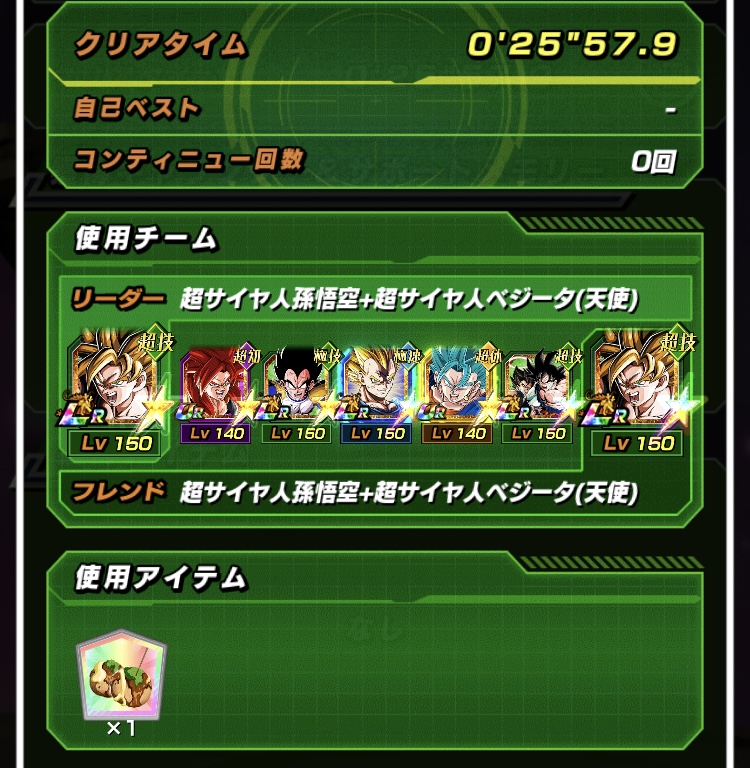Tap the golden-haired 極速 Lv 150 character
This screenshot has height=768, width=750.
click(x=377, y=392)
